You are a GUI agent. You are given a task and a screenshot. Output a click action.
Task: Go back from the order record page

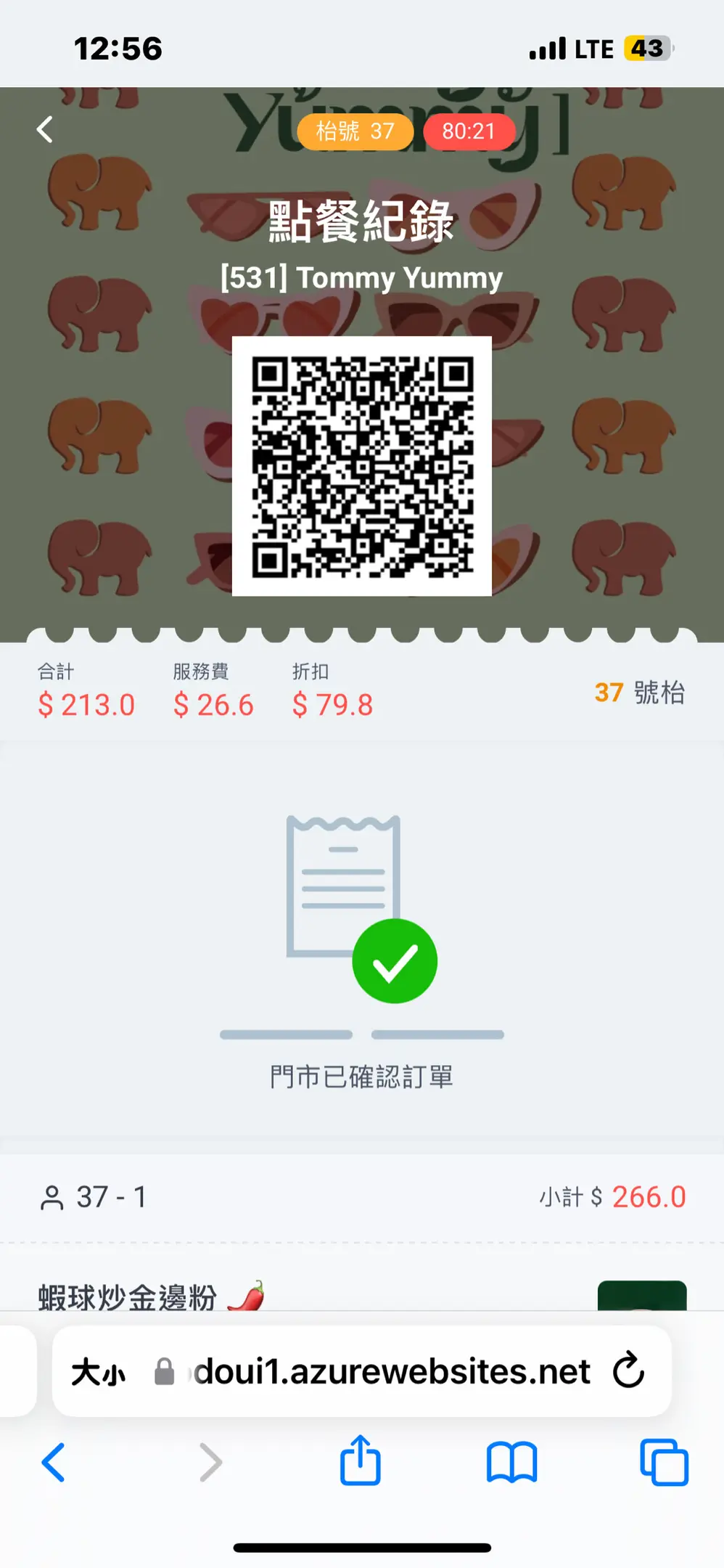pos(45,130)
